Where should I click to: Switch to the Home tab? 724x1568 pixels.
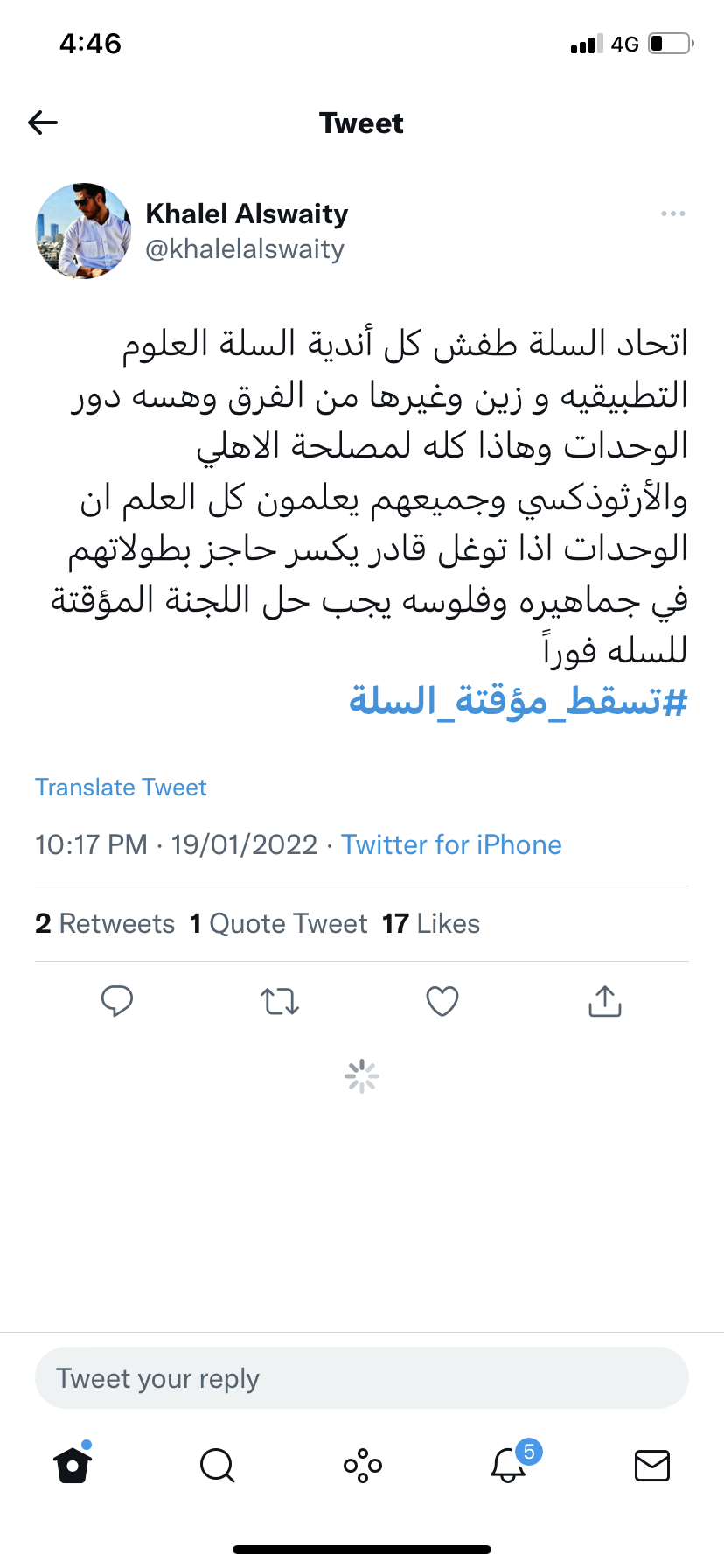73,1465
